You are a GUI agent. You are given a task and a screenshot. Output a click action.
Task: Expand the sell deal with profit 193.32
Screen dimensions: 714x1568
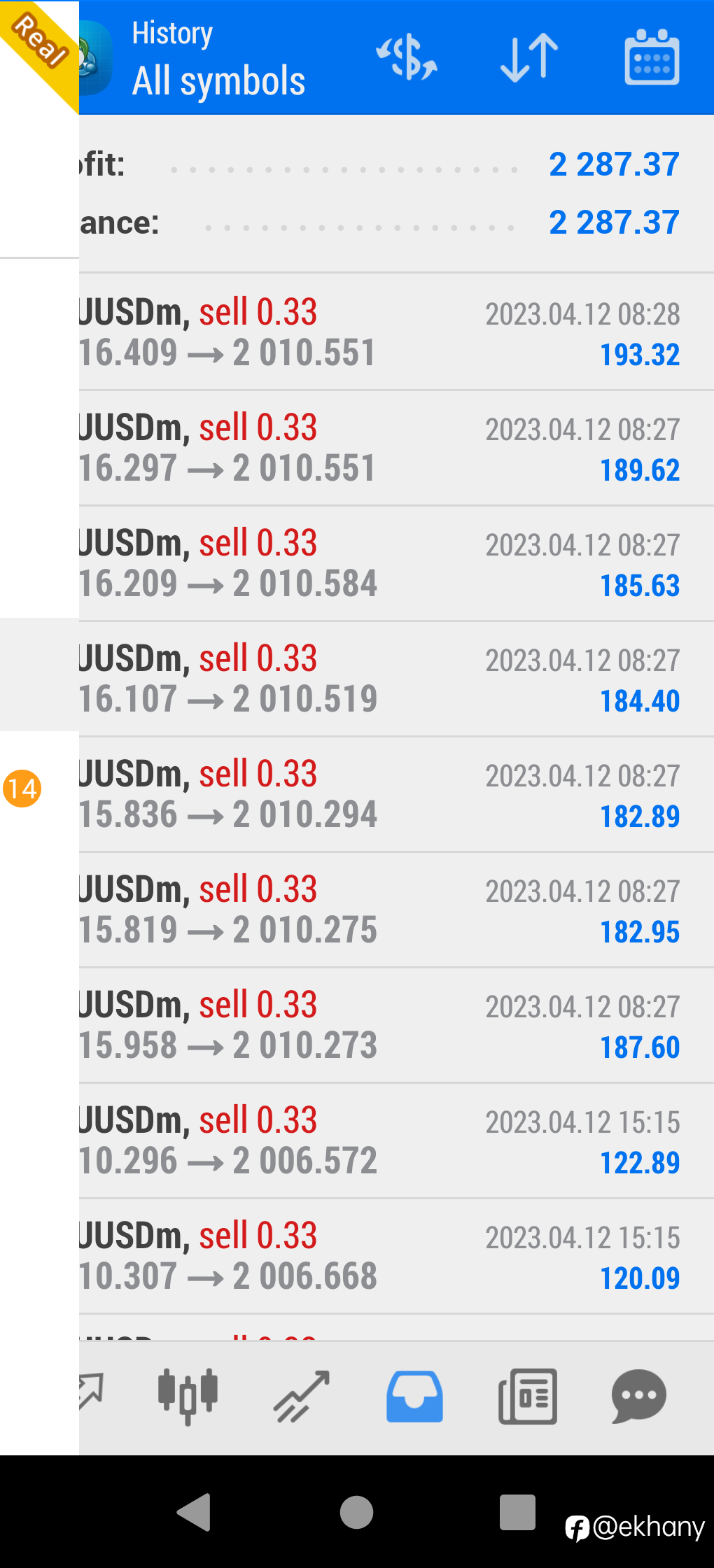(x=395, y=332)
